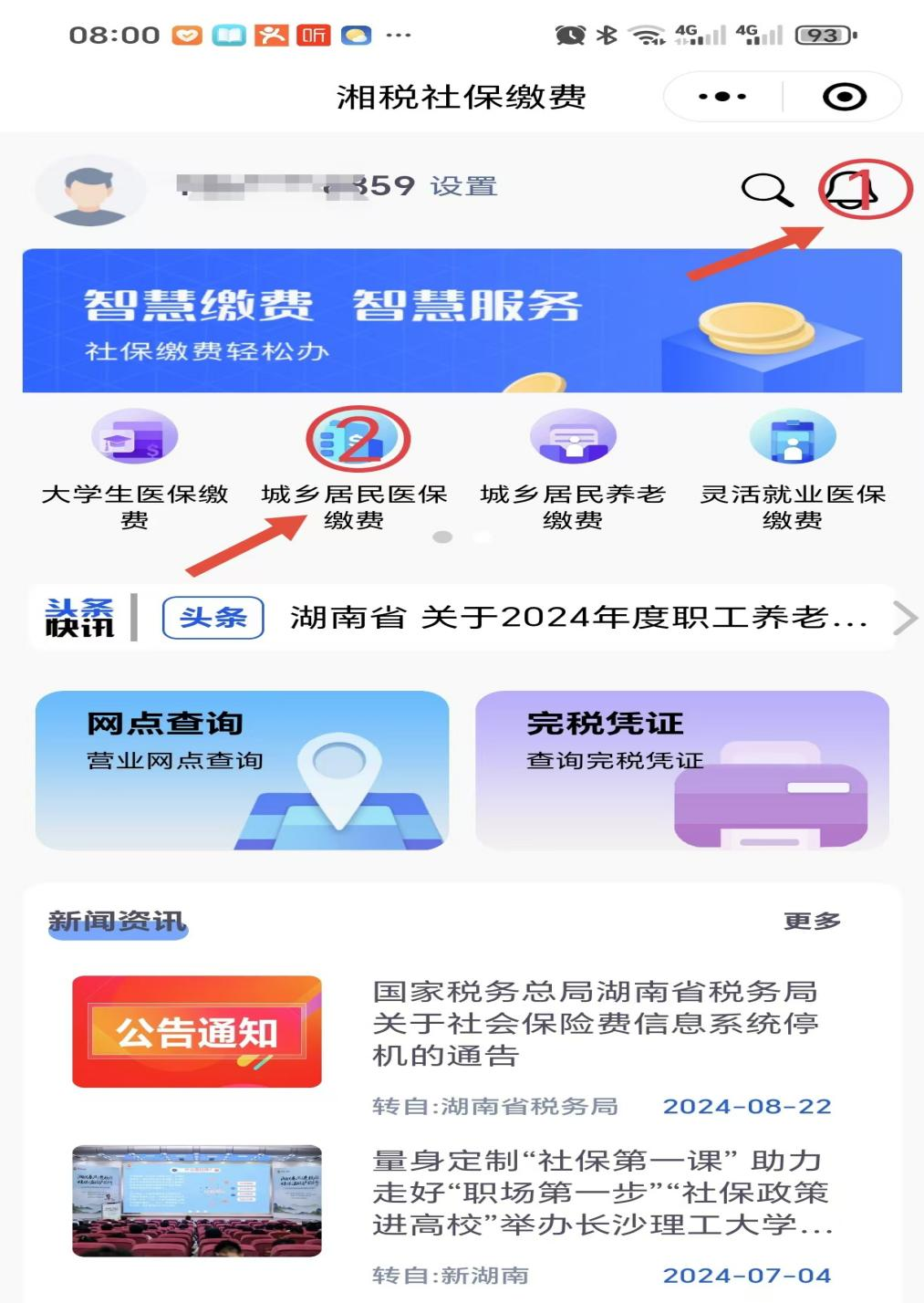Viewport: 924px width, 1303px height.
Task: Open the mini program more menu
Action: tap(722, 97)
